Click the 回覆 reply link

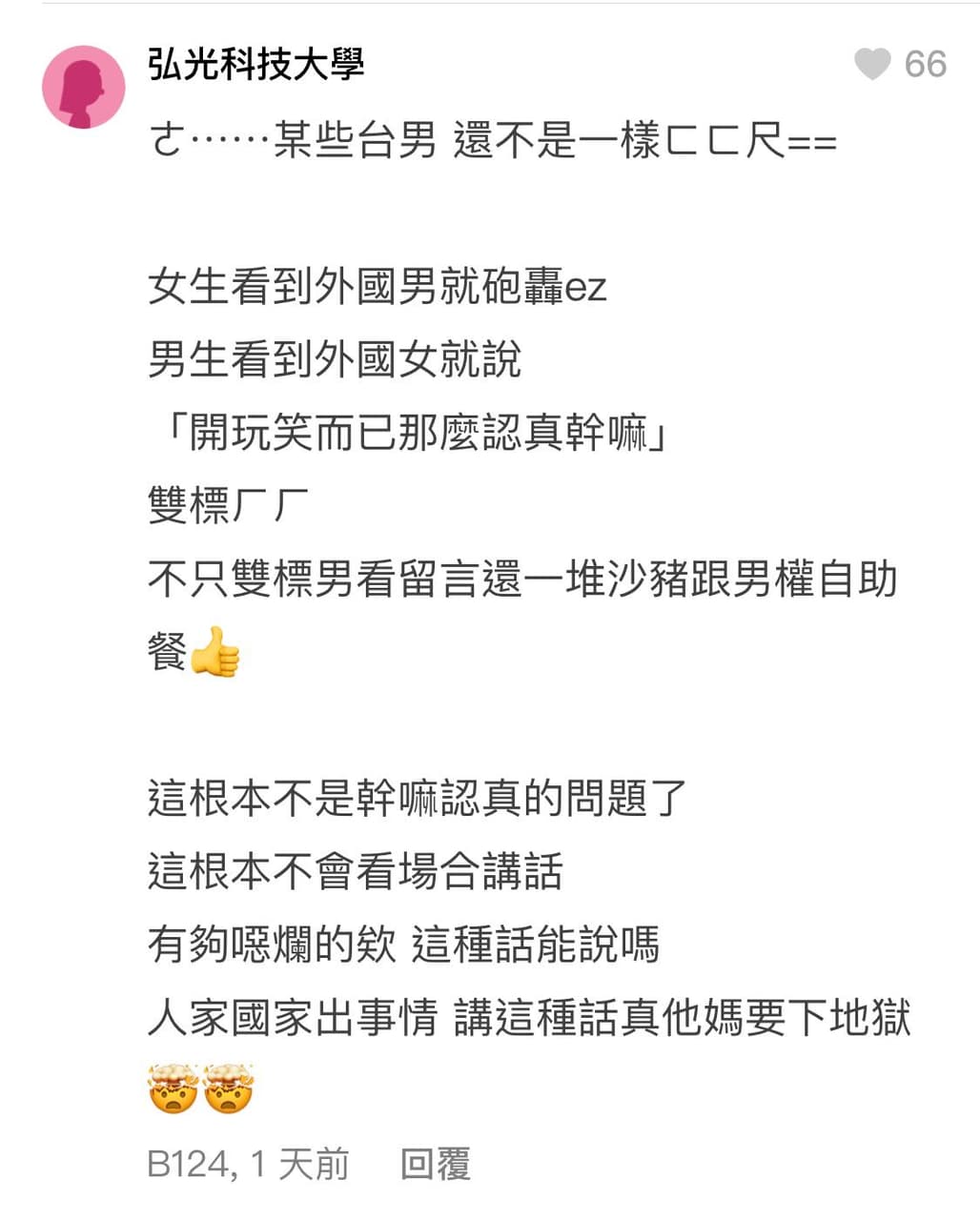point(437,1164)
